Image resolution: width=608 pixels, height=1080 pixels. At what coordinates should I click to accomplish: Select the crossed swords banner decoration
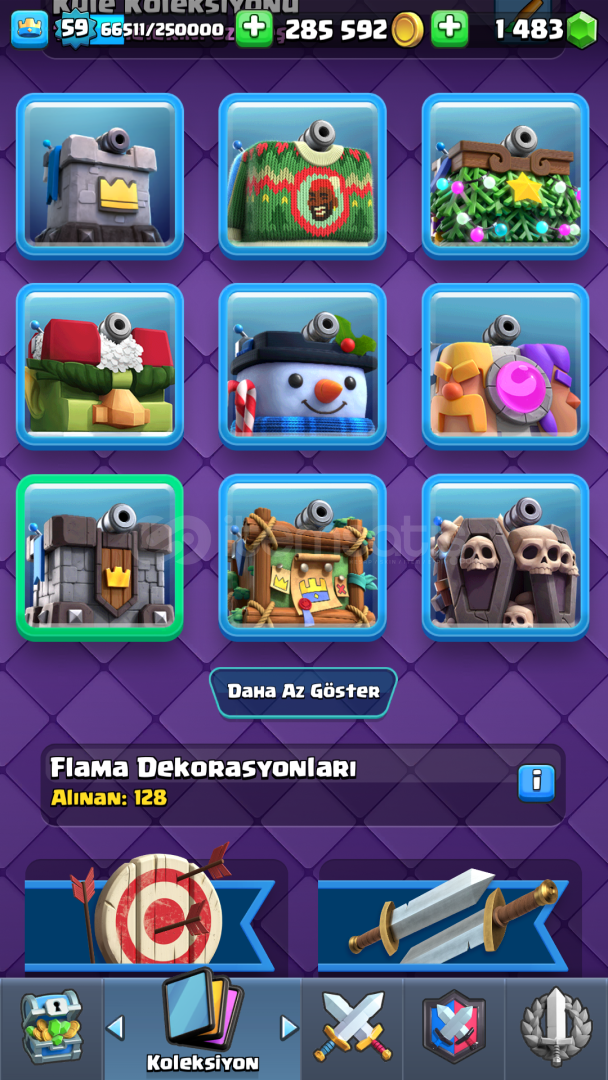point(450,916)
